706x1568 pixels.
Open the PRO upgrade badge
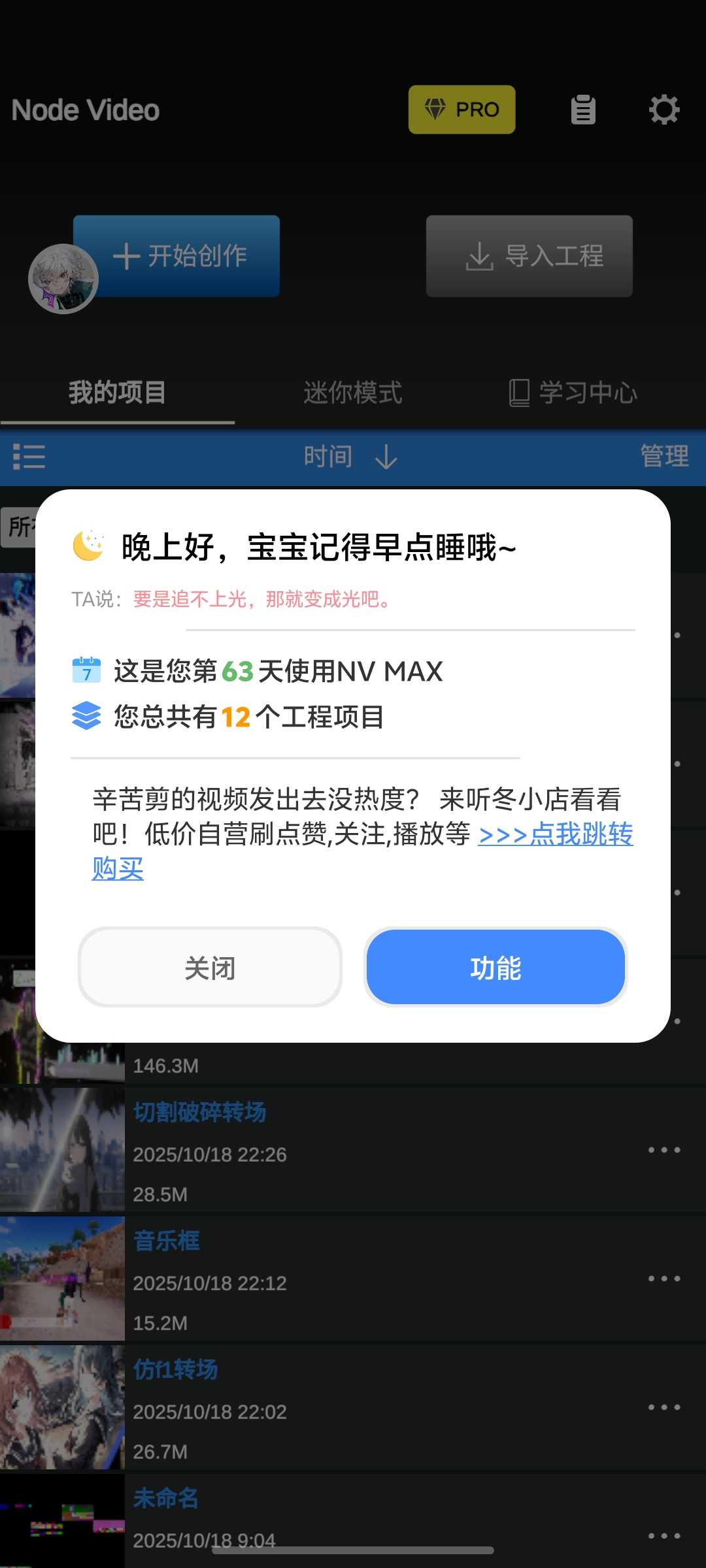click(462, 110)
